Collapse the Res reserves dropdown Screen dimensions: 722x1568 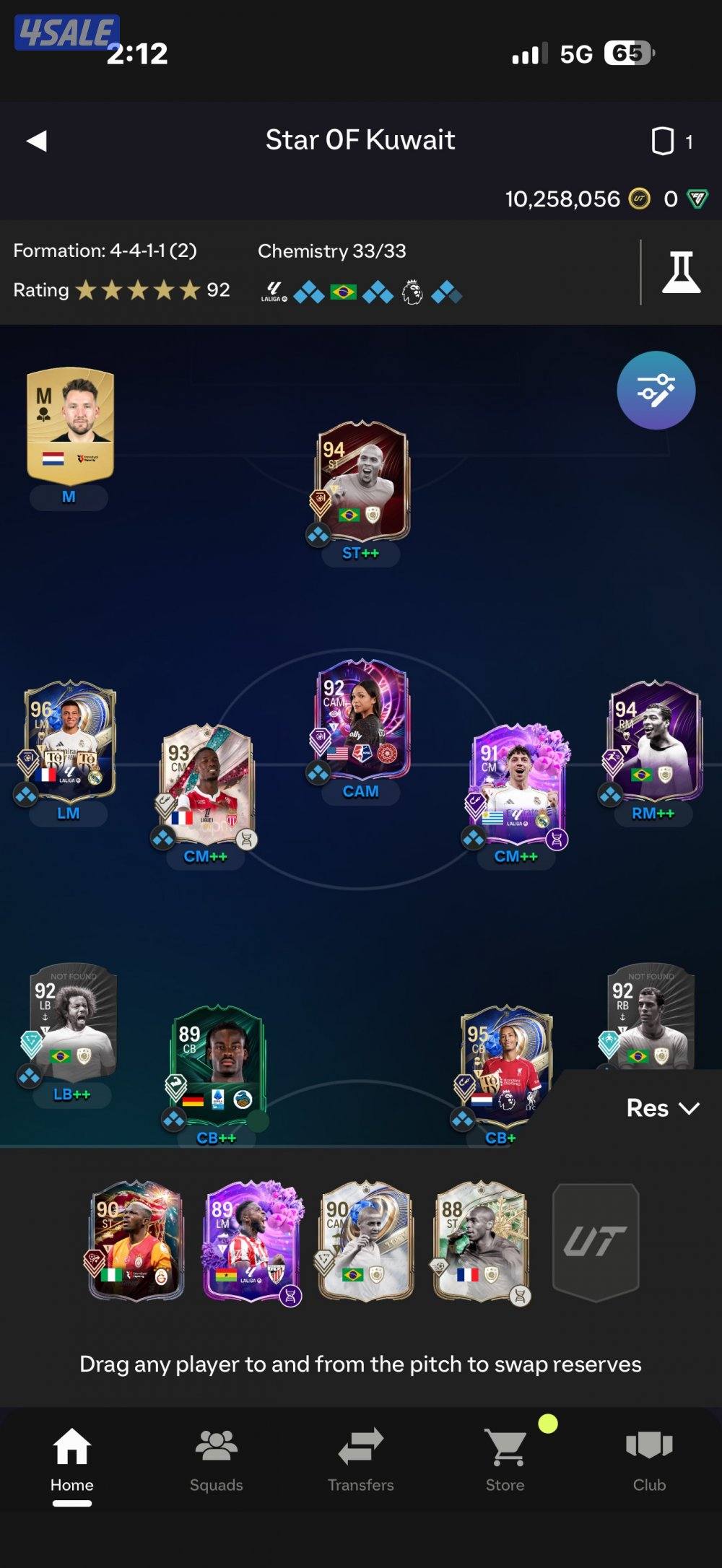click(x=662, y=1108)
